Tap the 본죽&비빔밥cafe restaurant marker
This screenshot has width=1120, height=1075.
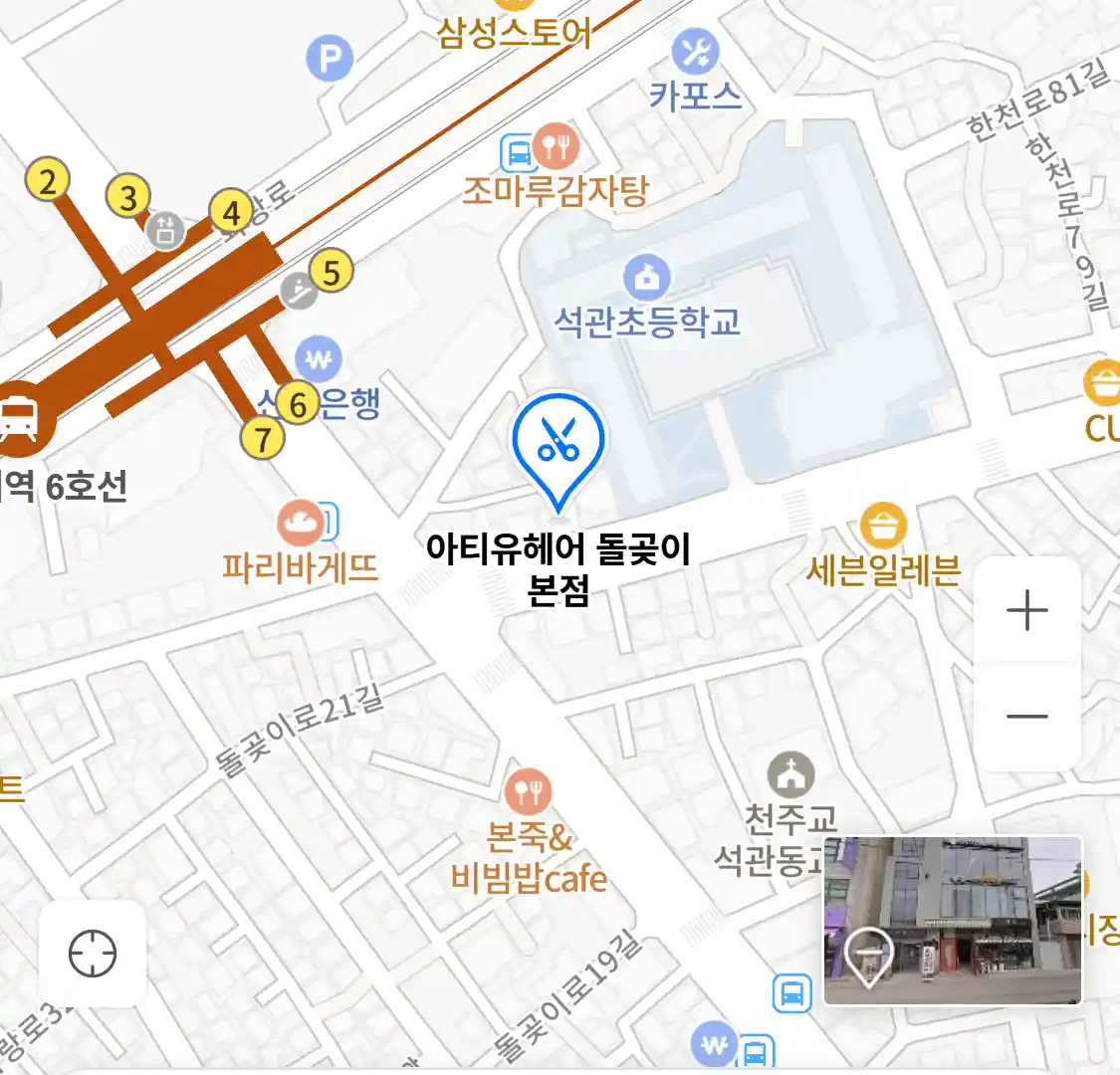(528, 792)
